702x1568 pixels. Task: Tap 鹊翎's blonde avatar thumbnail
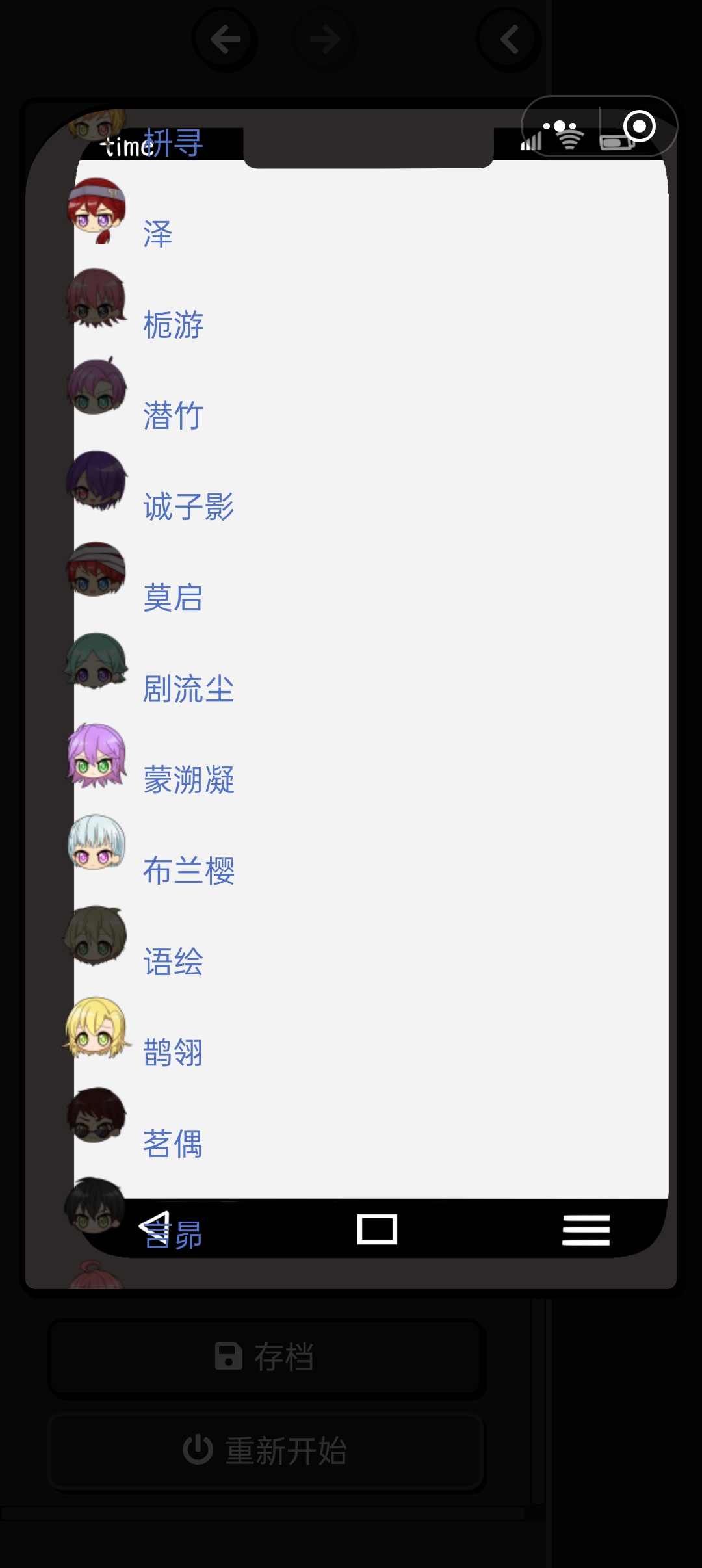97,1026
